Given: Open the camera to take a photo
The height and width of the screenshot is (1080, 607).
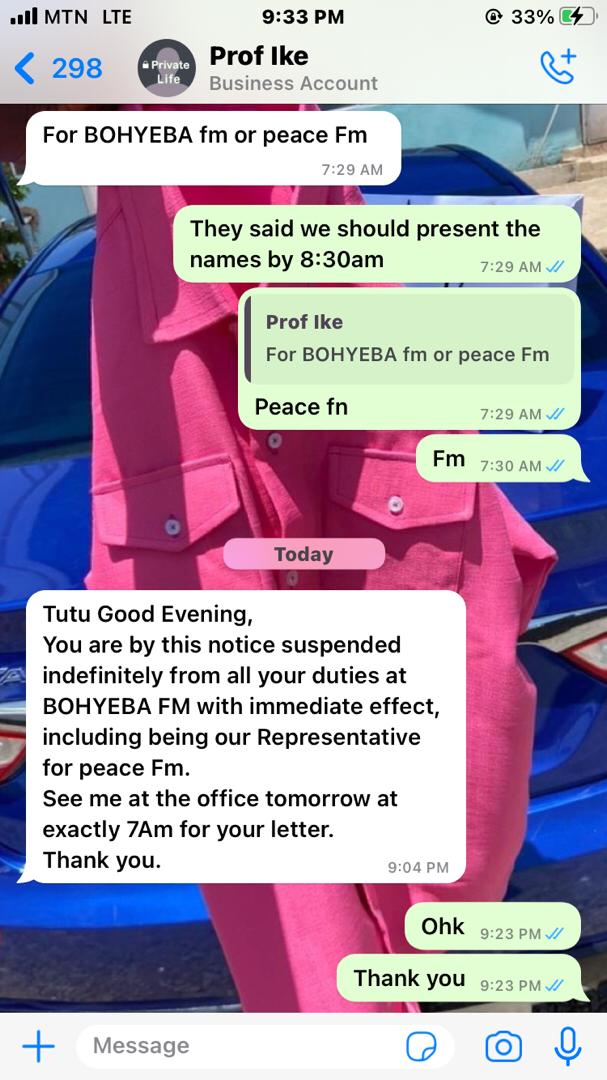Looking at the screenshot, I should click(503, 1046).
